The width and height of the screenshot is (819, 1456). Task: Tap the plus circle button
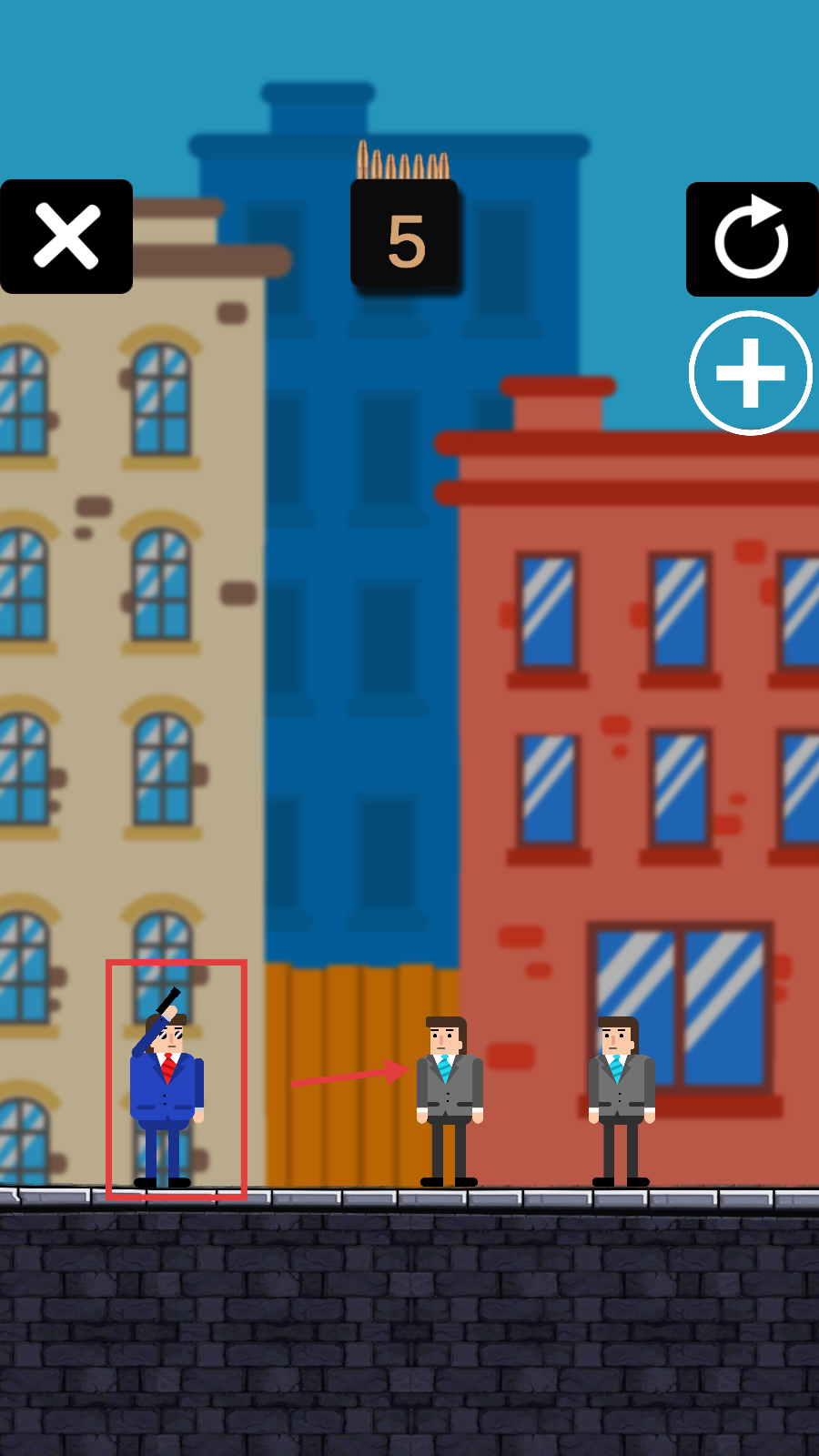pos(751,373)
